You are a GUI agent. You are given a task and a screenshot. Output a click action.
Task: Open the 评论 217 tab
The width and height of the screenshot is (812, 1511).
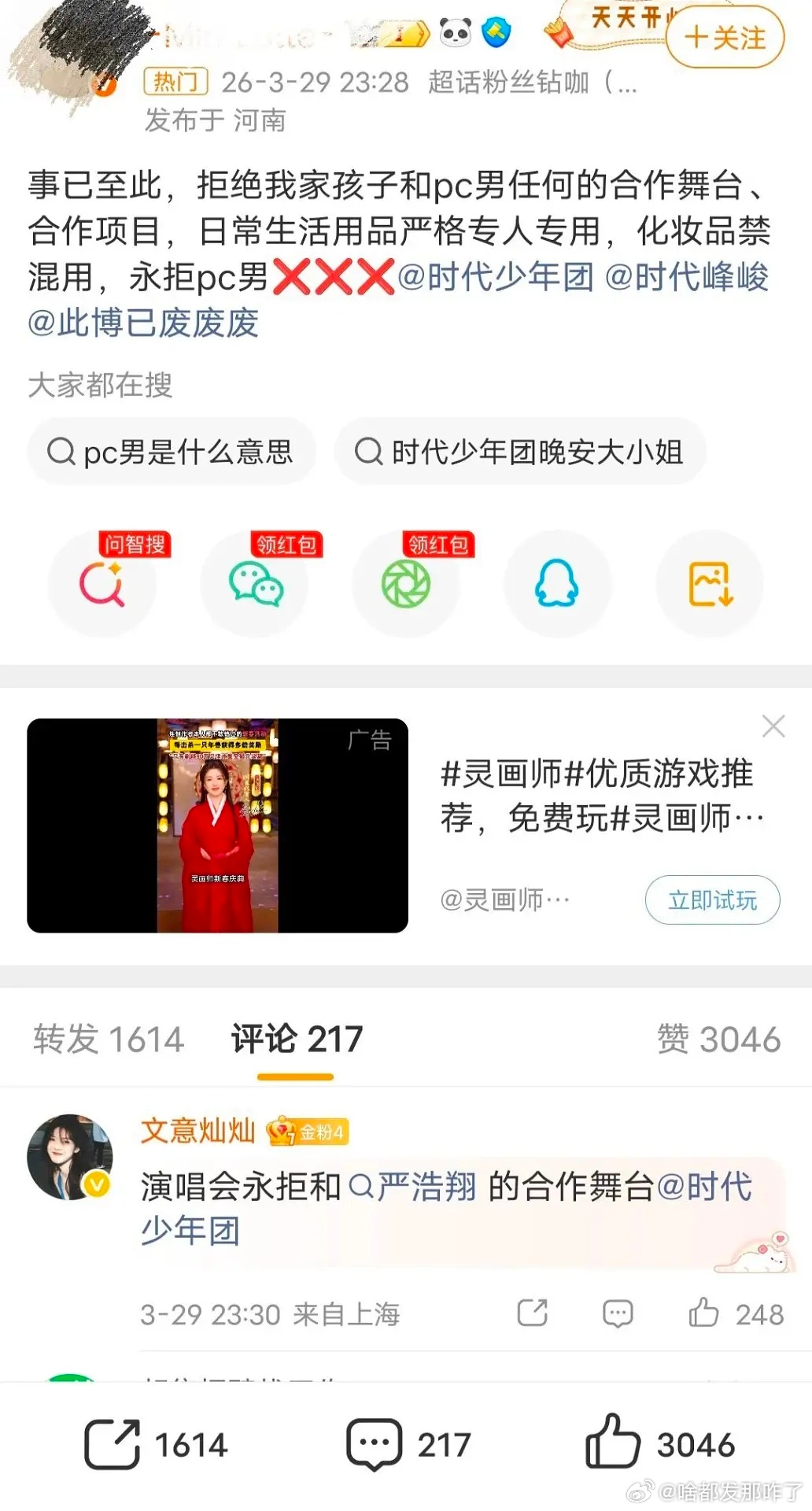click(x=295, y=1038)
